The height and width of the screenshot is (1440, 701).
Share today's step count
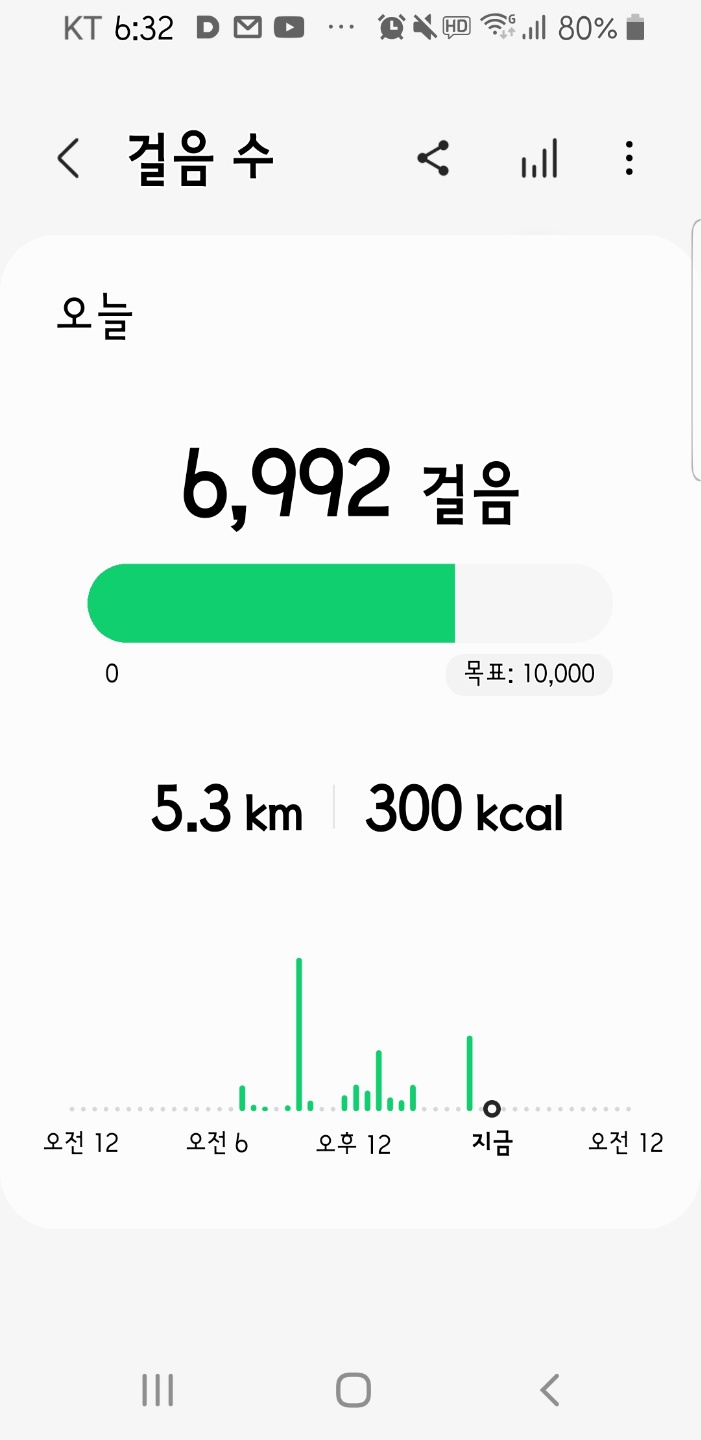click(433, 158)
